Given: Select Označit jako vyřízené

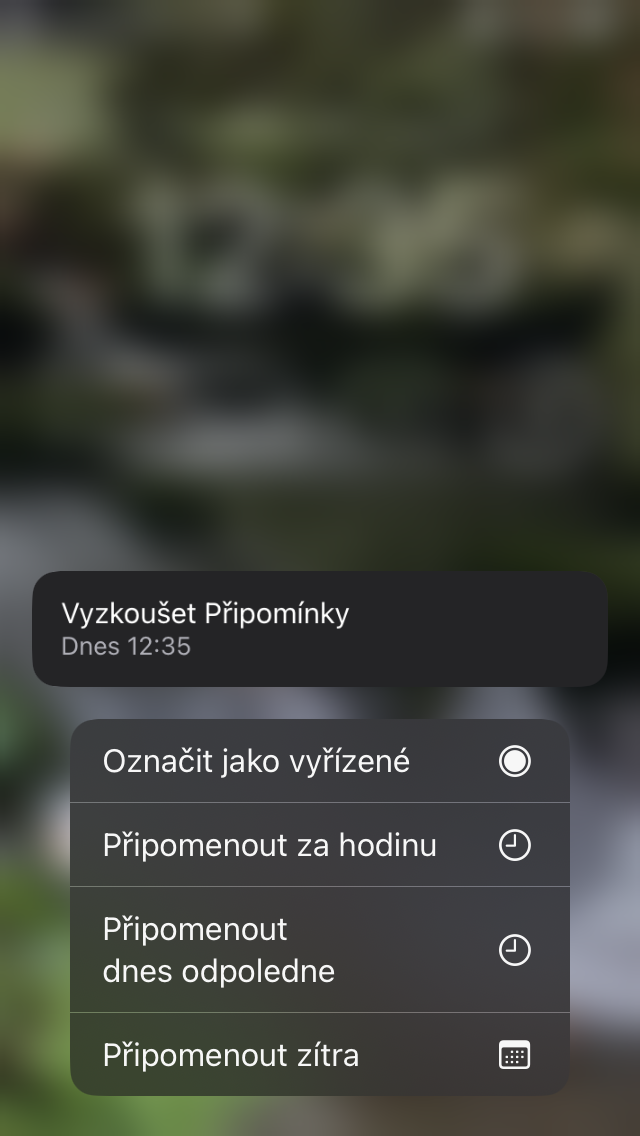Looking at the screenshot, I should tap(319, 761).
